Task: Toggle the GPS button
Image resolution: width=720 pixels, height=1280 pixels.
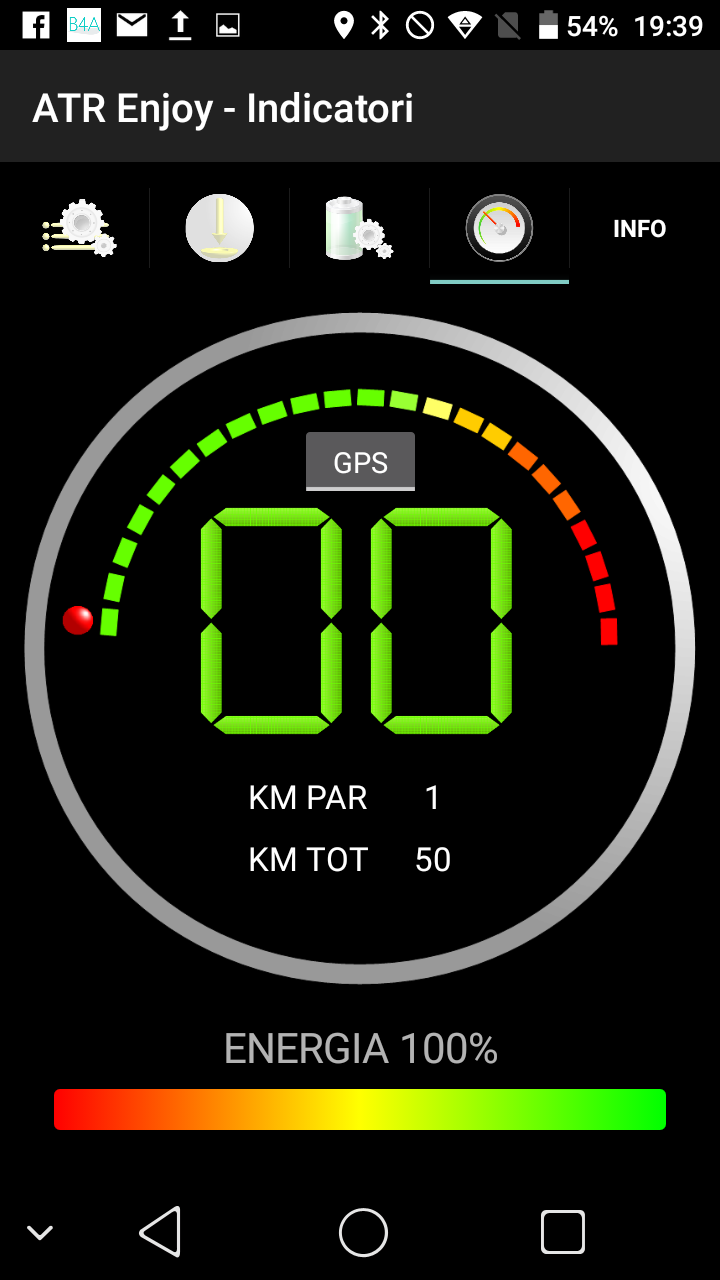Action: click(x=360, y=462)
